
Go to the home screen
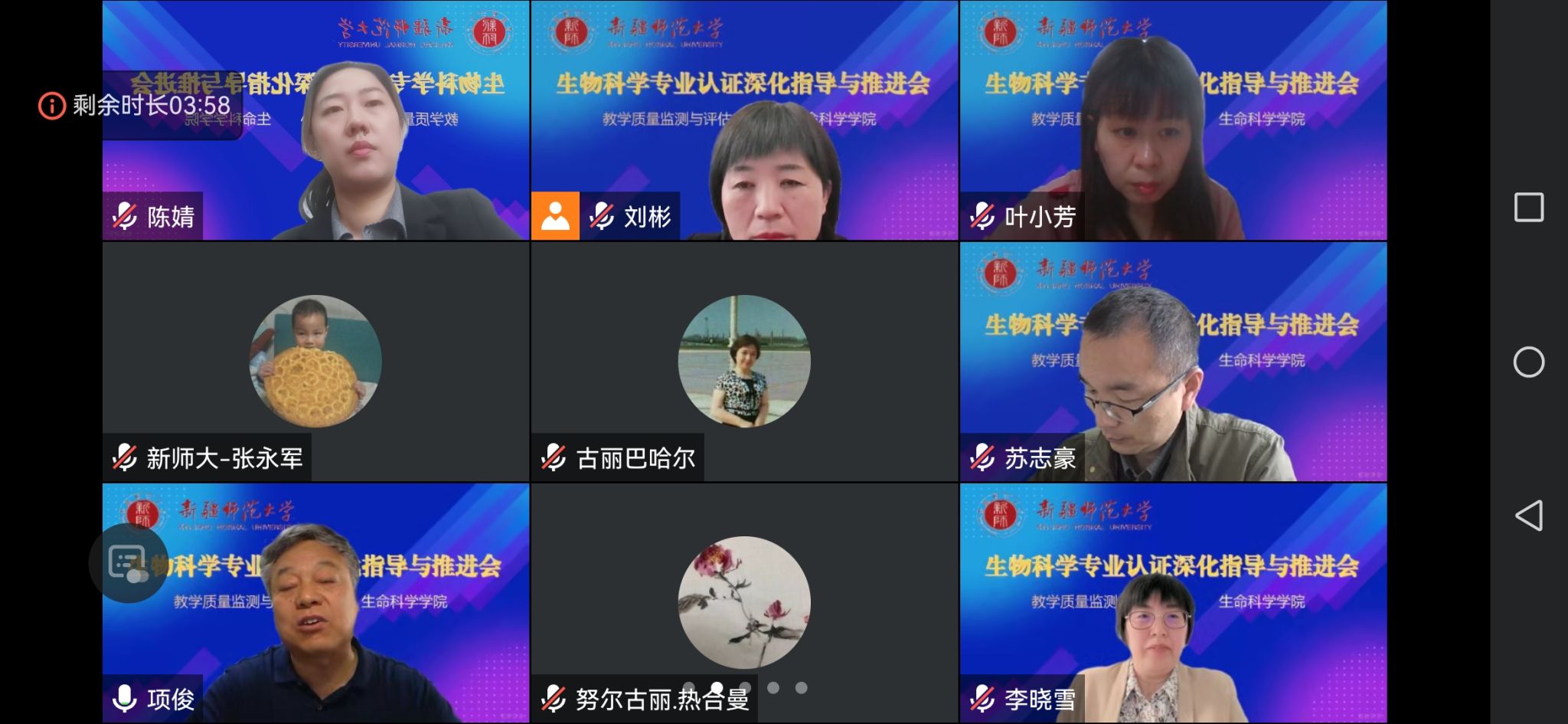(x=1528, y=362)
